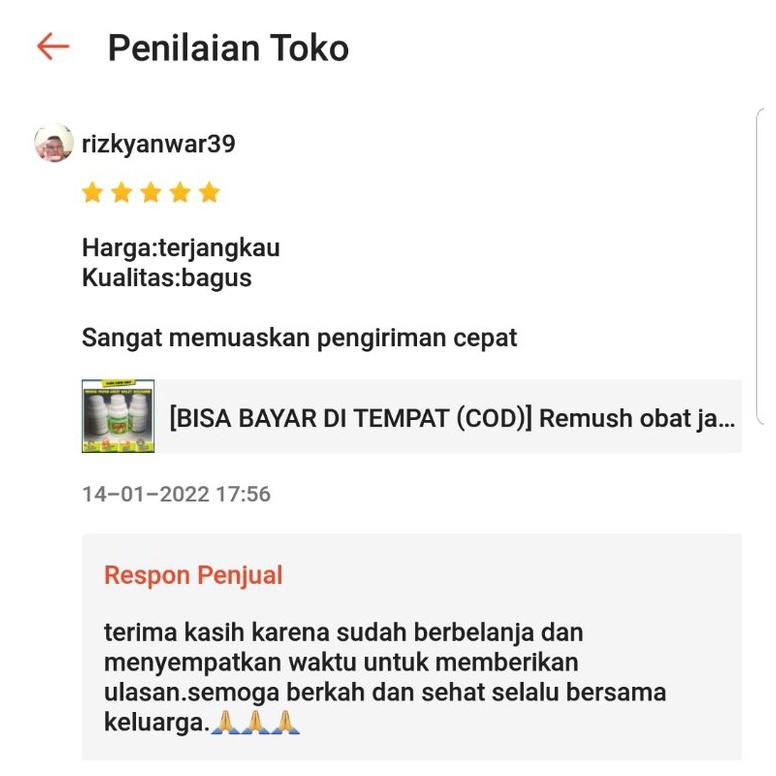The height and width of the screenshot is (776, 776).
Task: Open the Remush obat product card
Action: tap(411, 417)
